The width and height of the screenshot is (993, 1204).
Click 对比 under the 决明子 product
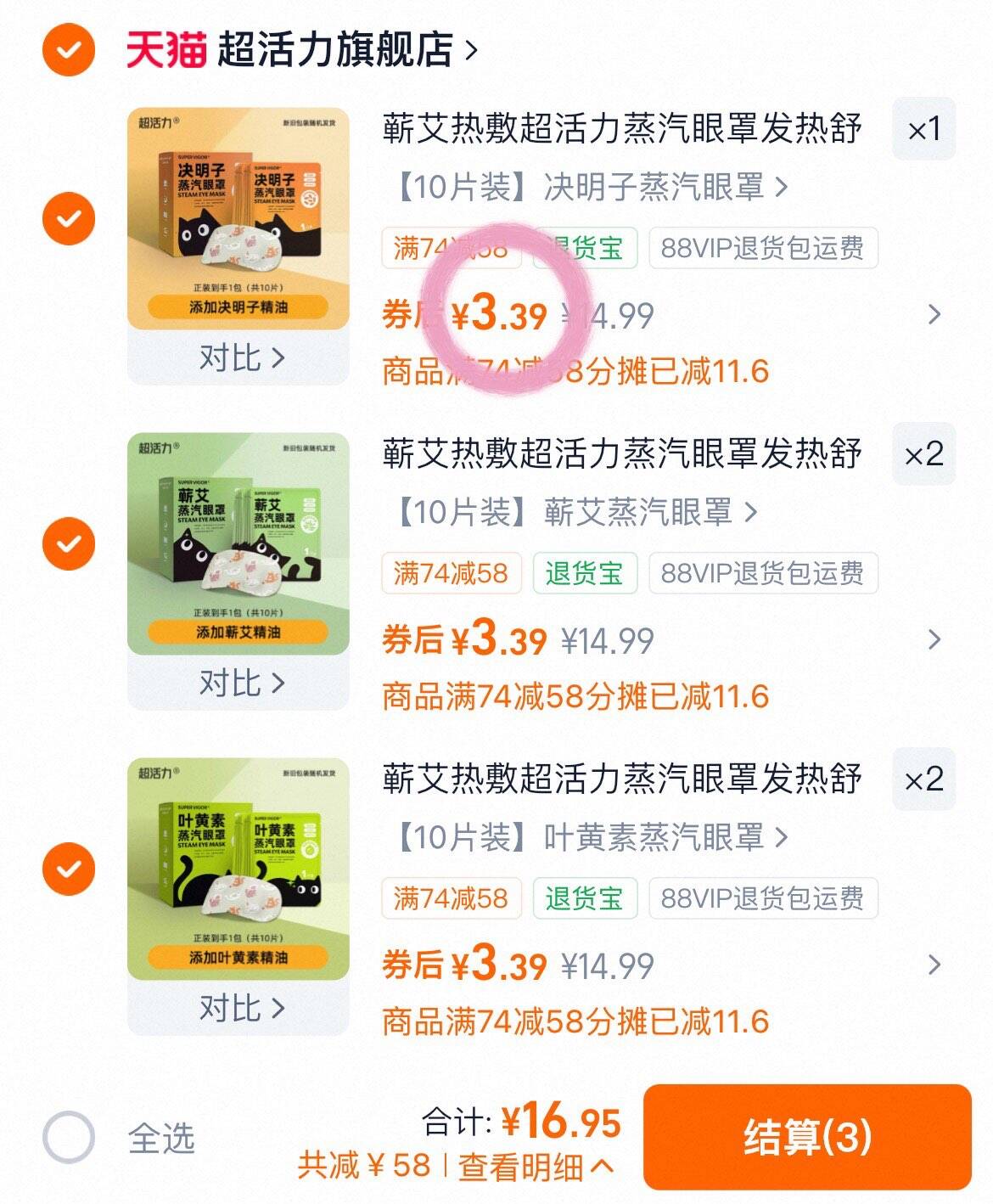pyautogui.click(x=240, y=357)
